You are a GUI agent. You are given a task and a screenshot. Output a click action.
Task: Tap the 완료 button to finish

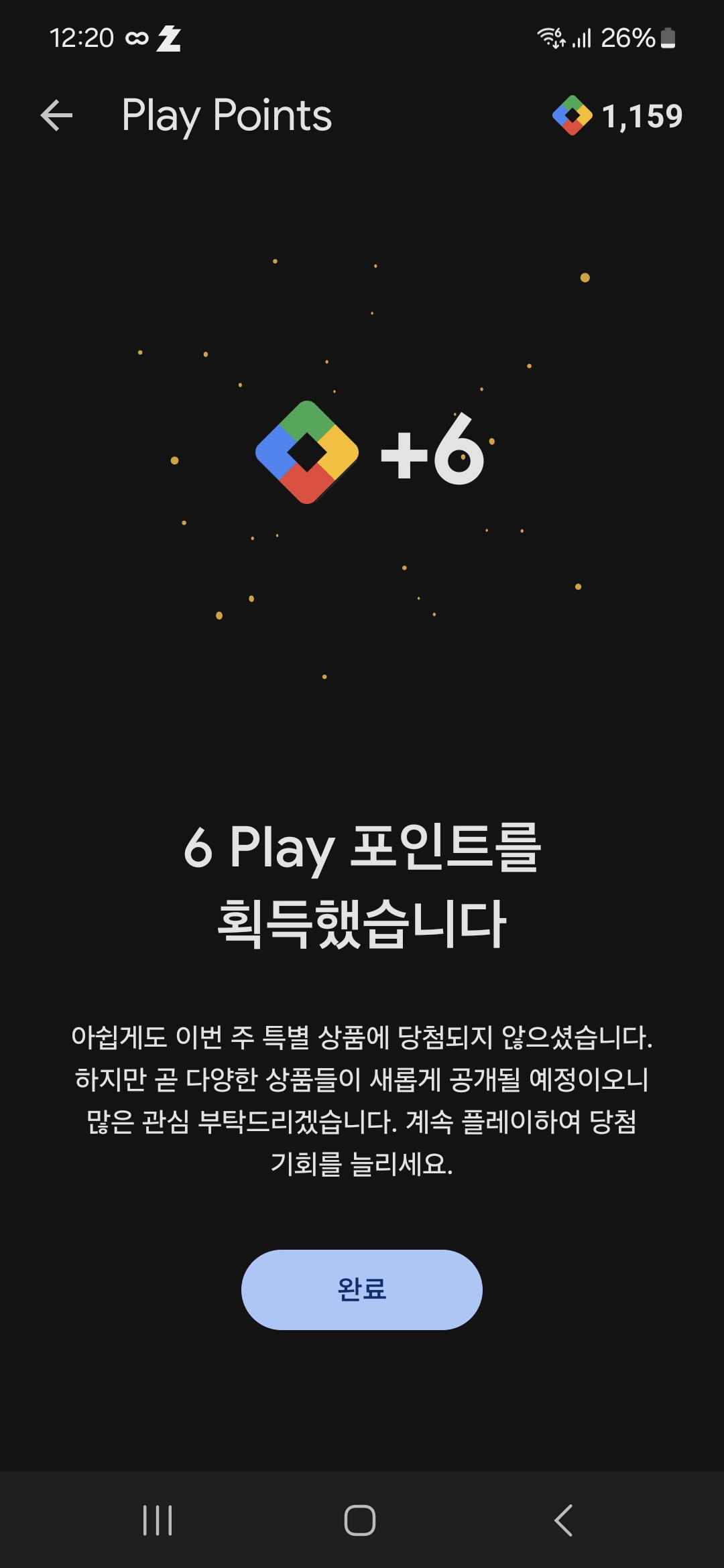click(x=361, y=1289)
